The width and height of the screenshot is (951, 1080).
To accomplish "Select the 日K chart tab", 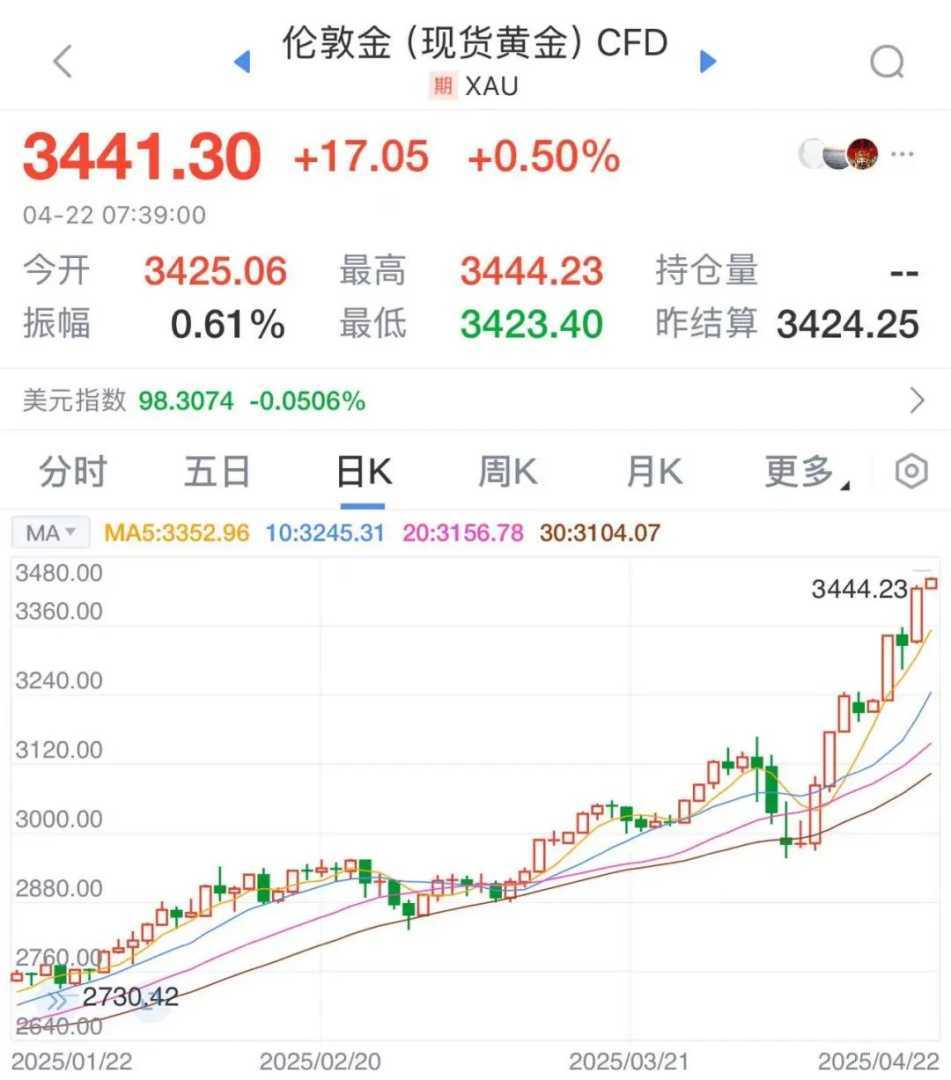I will tap(363, 472).
